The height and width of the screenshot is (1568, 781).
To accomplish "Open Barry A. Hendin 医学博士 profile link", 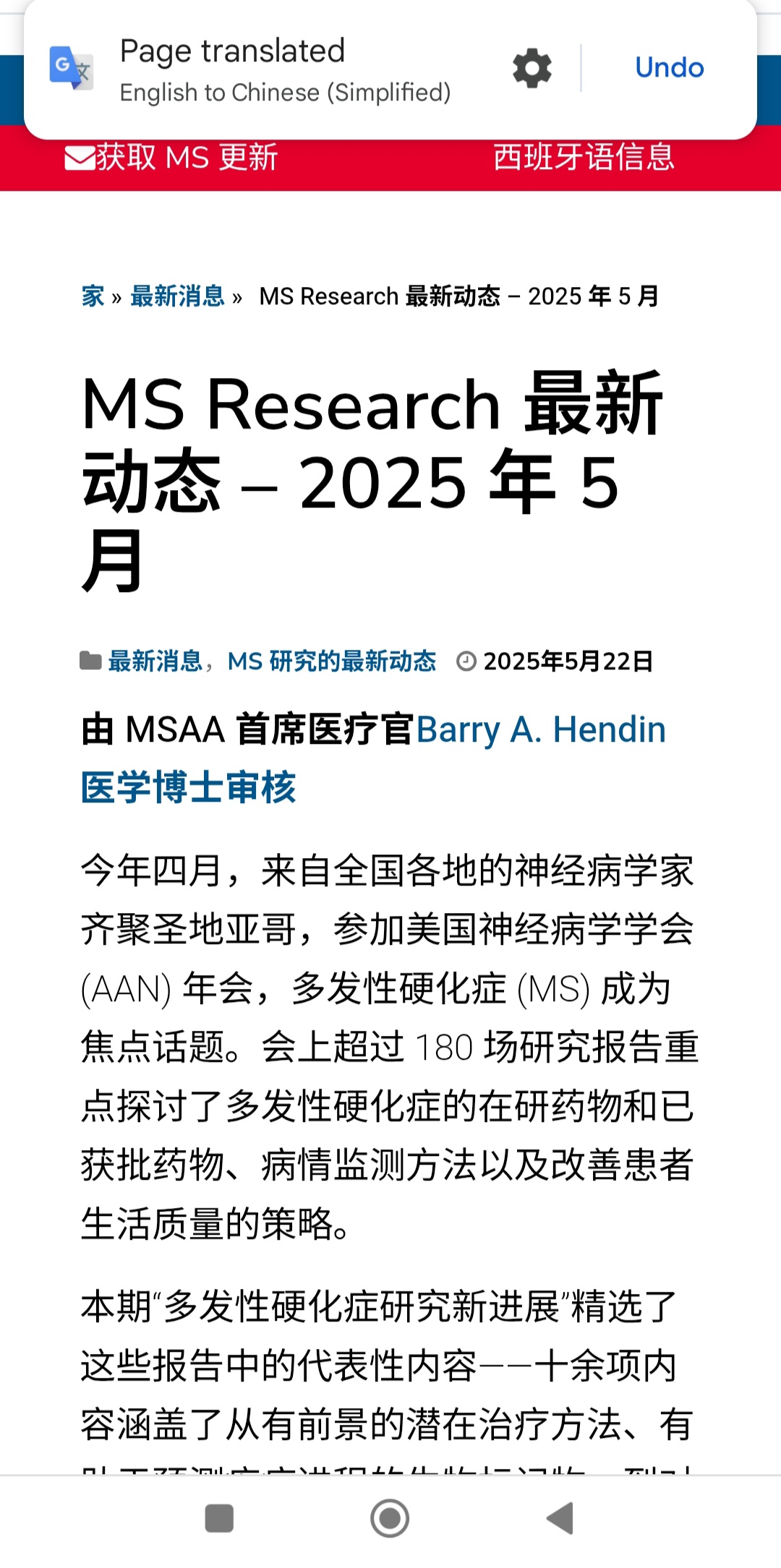I will pyautogui.click(x=540, y=729).
